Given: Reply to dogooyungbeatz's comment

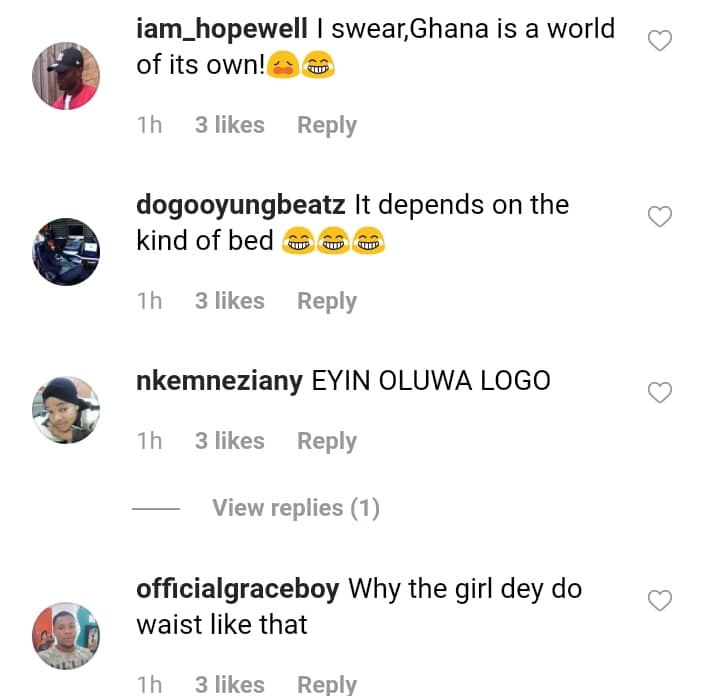Looking at the screenshot, I should tap(326, 301).
